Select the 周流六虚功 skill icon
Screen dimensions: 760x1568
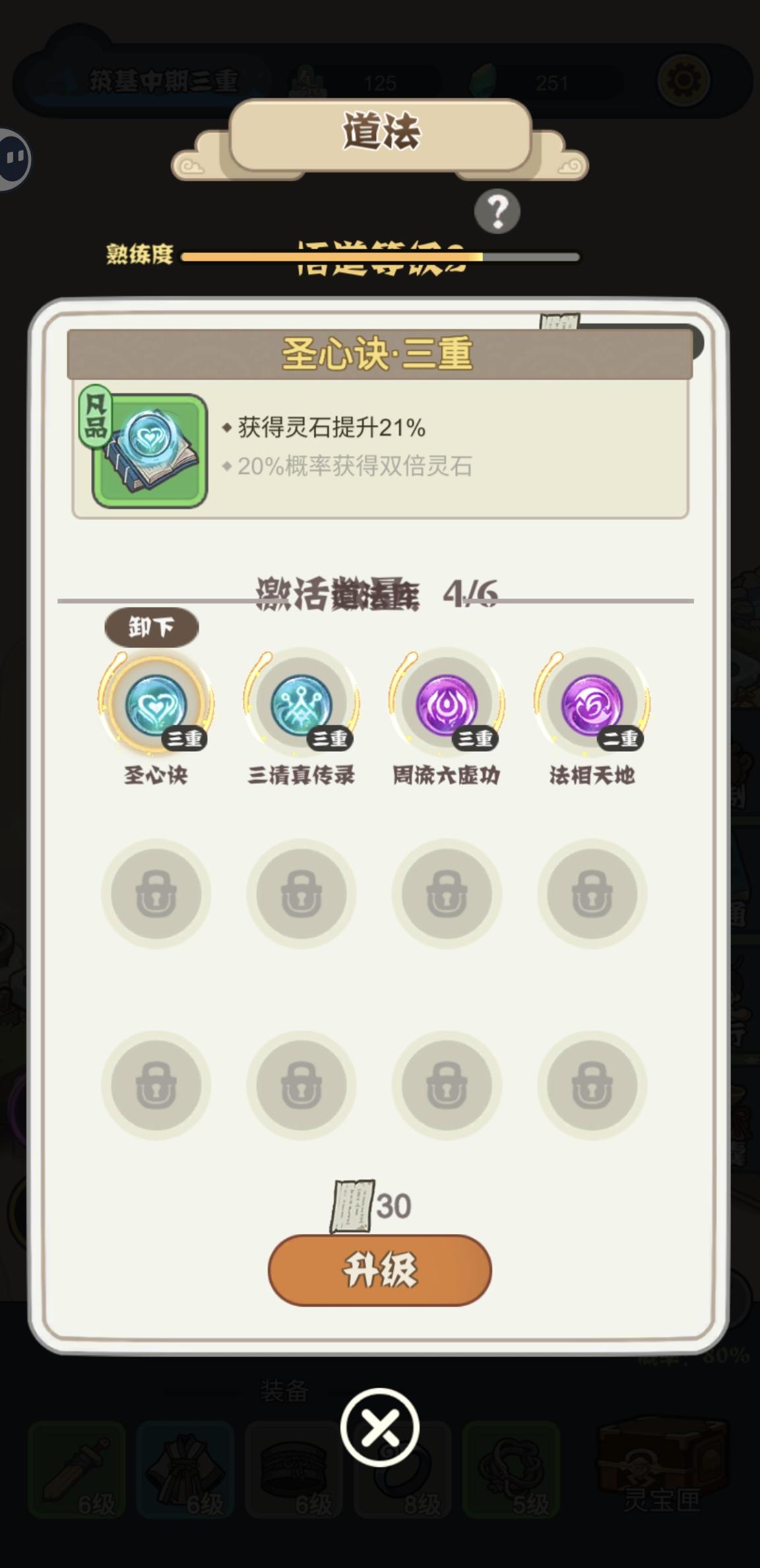pos(446,705)
